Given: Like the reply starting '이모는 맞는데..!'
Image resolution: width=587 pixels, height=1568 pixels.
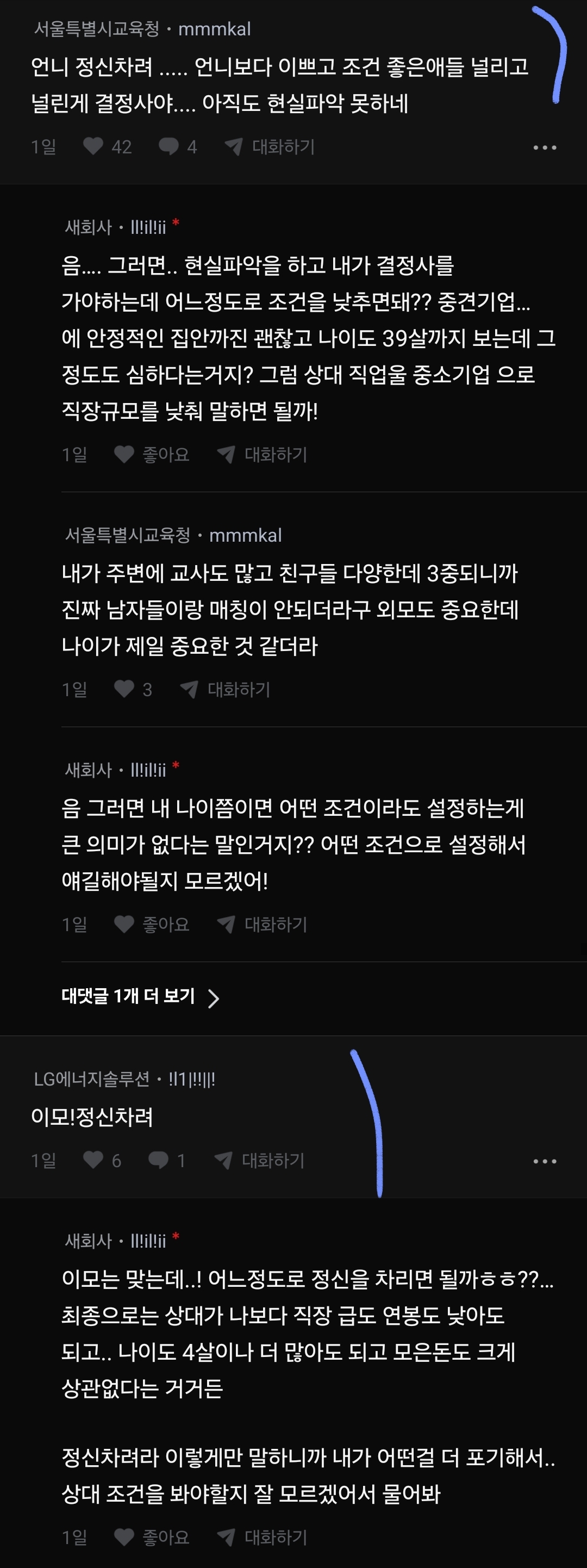Looking at the screenshot, I should pyautogui.click(x=124, y=1537).
